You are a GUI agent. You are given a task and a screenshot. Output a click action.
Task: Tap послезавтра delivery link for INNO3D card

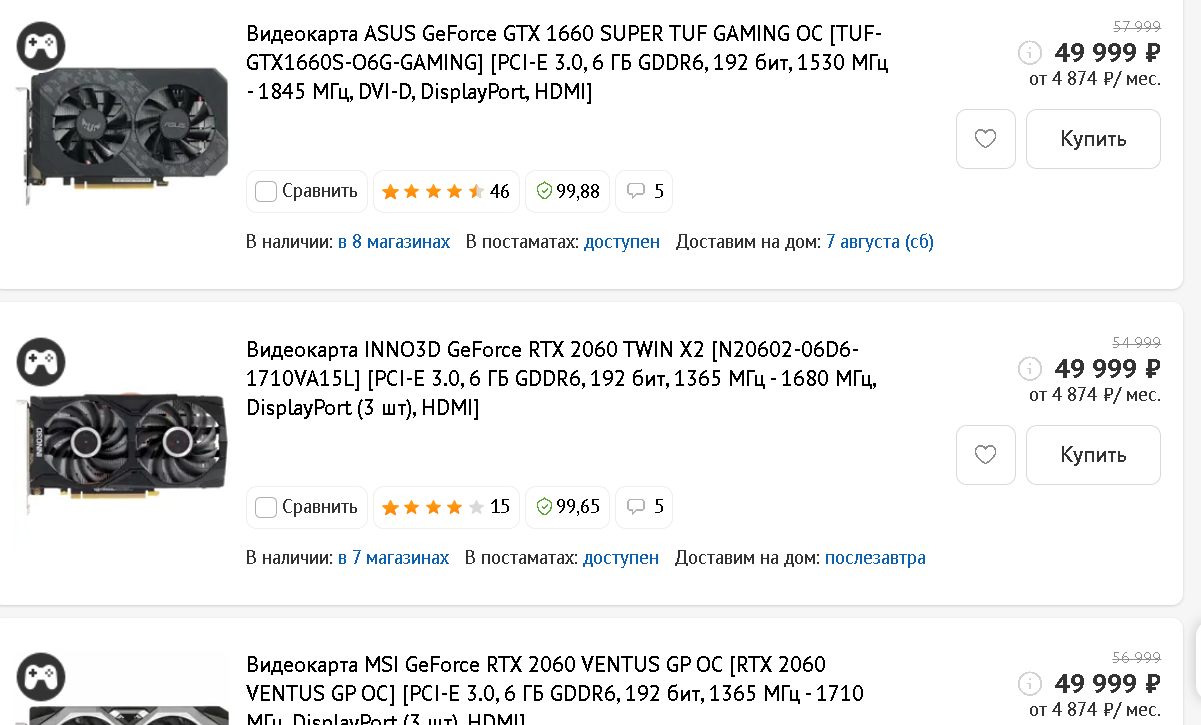[x=875, y=558]
